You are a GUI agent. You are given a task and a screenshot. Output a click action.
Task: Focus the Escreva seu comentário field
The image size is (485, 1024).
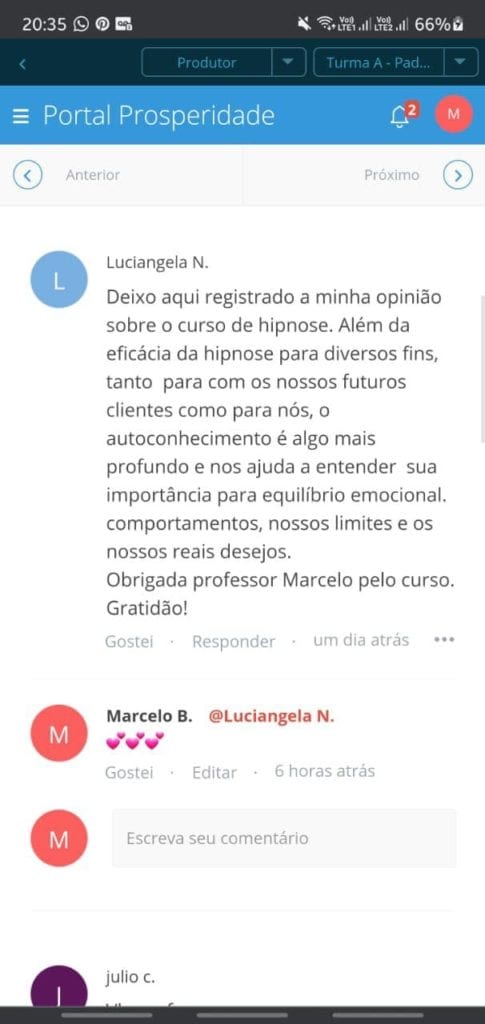point(285,838)
